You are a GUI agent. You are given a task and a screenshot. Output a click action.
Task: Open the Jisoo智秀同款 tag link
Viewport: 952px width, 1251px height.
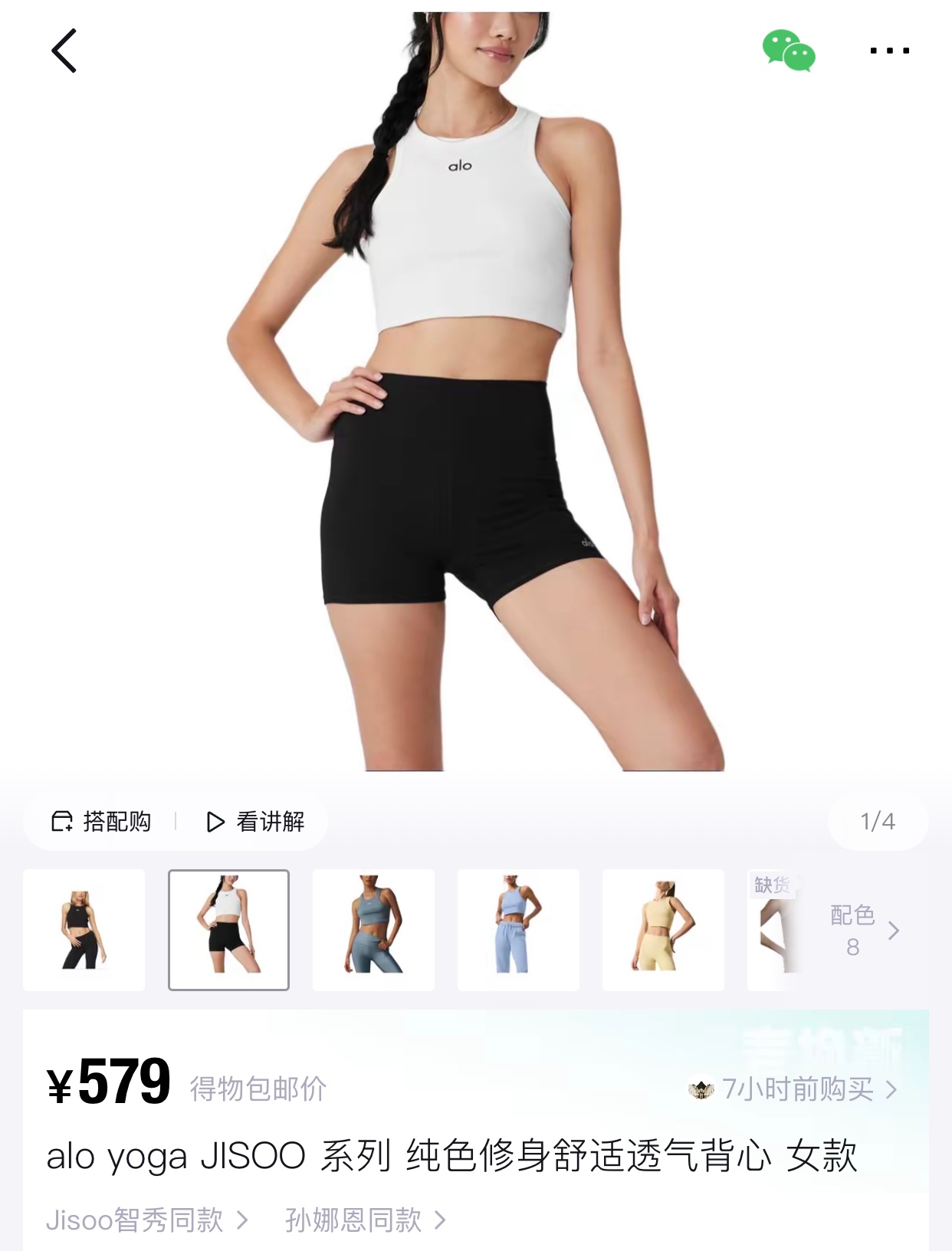click(x=147, y=1220)
